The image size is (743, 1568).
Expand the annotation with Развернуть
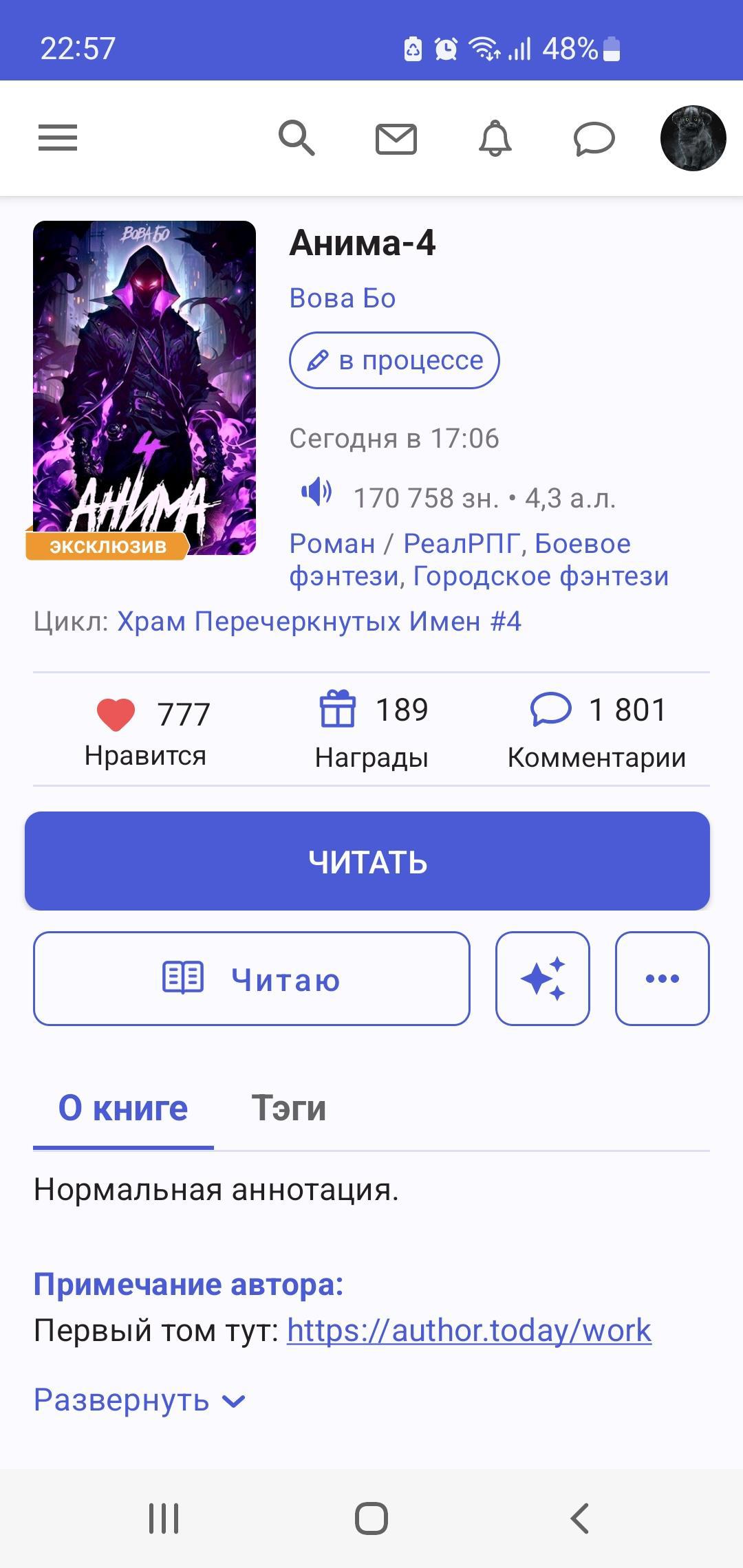[140, 1400]
